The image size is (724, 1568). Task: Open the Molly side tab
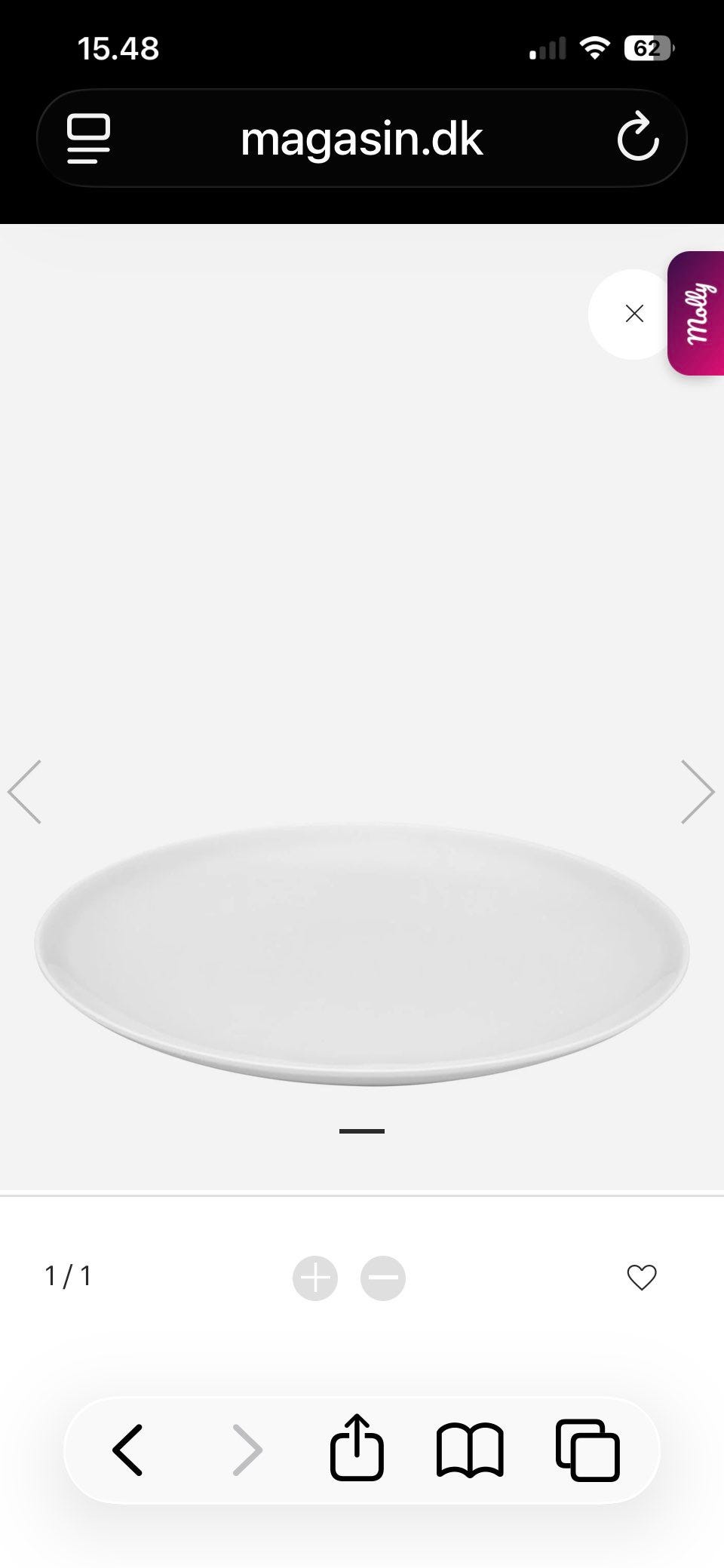coord(696,313)
